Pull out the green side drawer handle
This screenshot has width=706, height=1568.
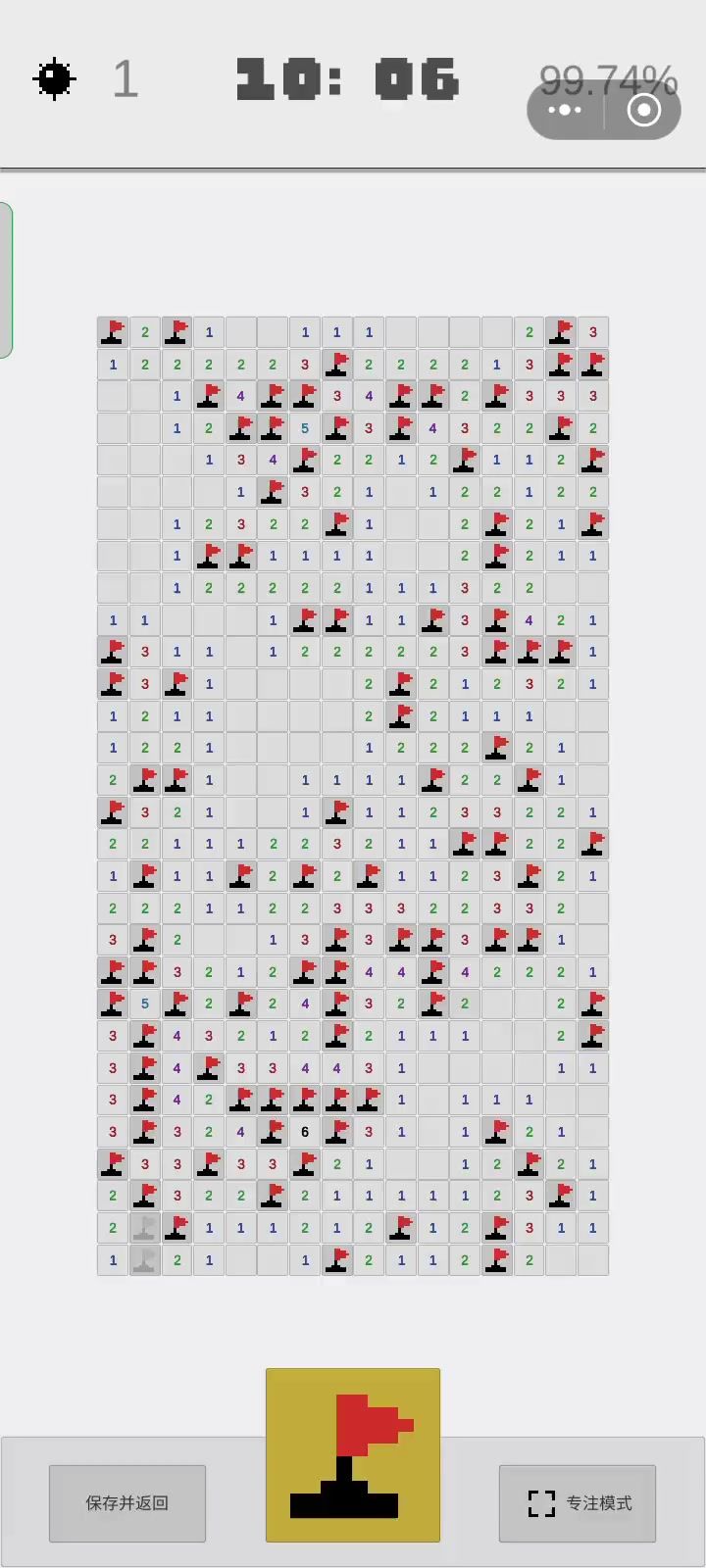click(x=6, y=280)
